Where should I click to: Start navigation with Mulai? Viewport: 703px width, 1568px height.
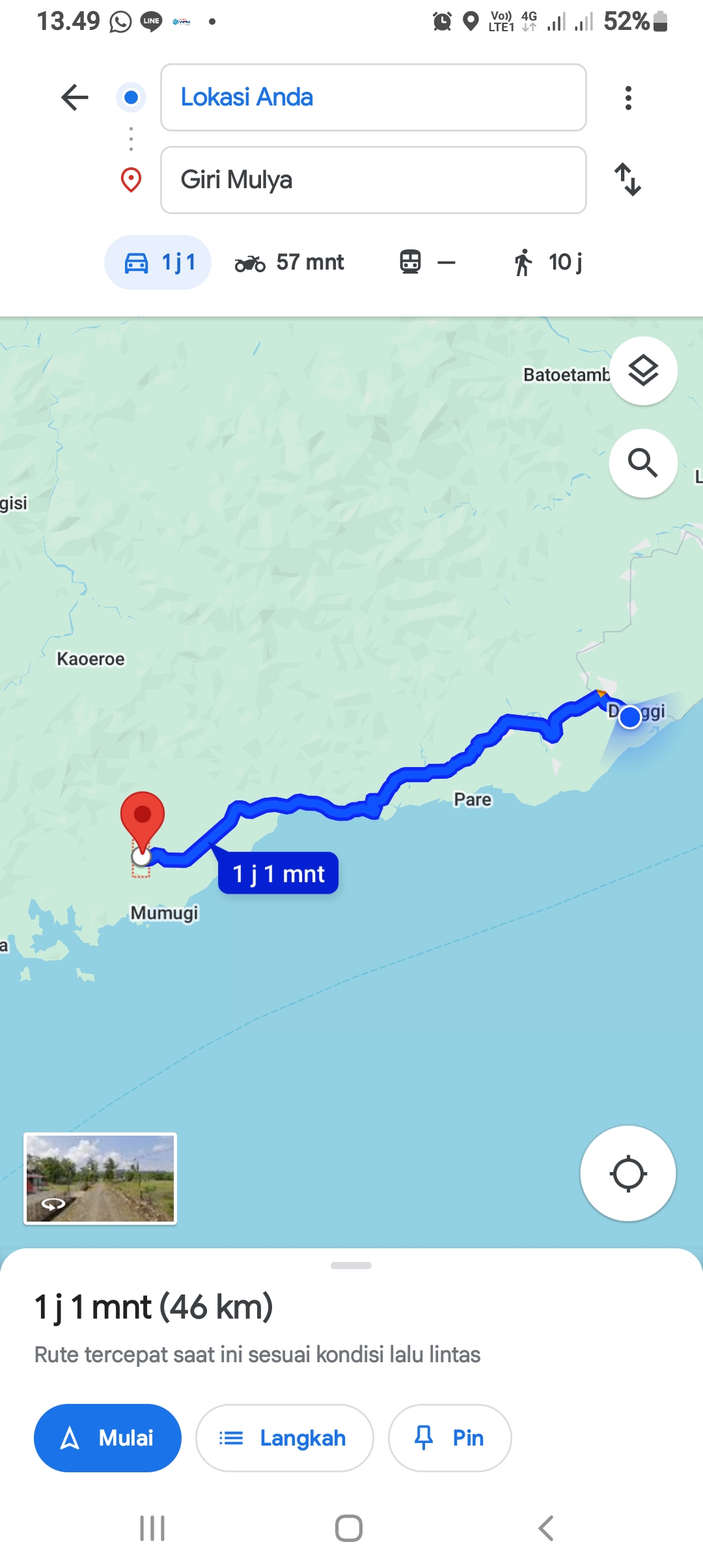[107, 1438]
